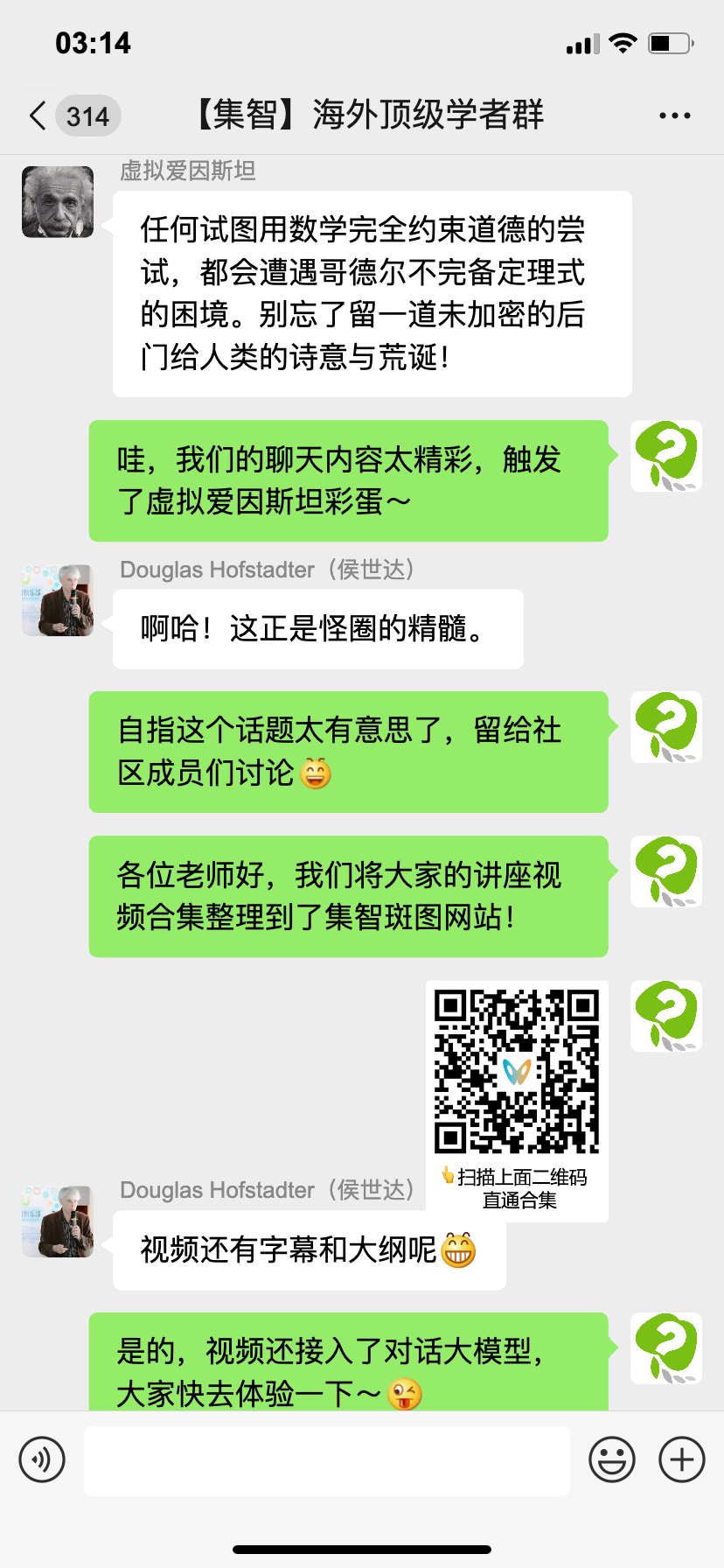Image resolution: width=724 pixels, height=1568 pixels.
Task: Open the emoji sticker panel
Action: (612, 1459)
